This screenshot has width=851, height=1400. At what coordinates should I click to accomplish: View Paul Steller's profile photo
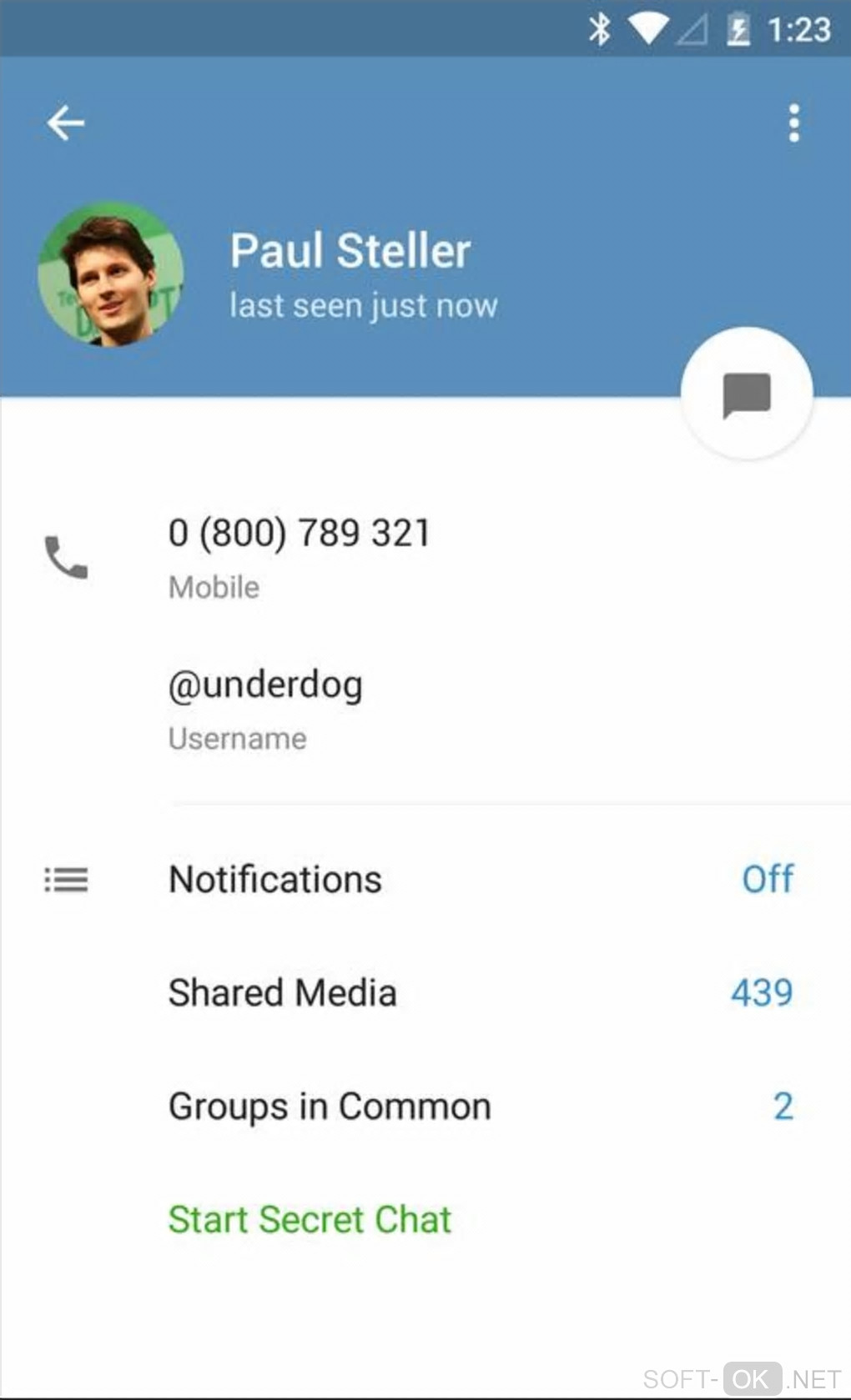pyautogui.click(x=110, y=274)
